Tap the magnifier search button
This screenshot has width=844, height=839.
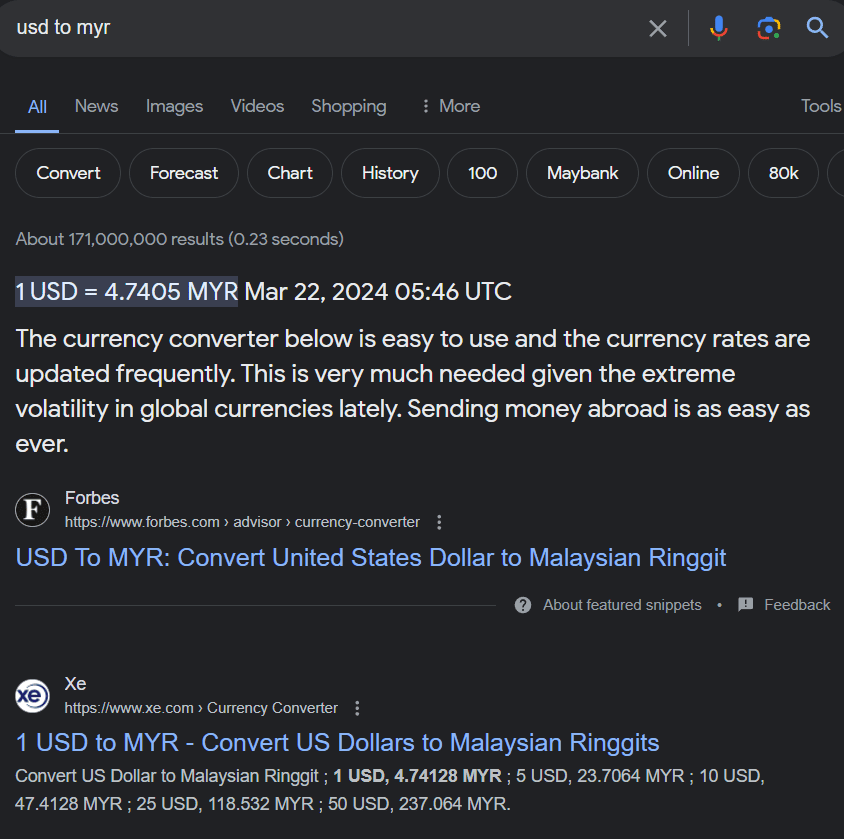[817, 28]
